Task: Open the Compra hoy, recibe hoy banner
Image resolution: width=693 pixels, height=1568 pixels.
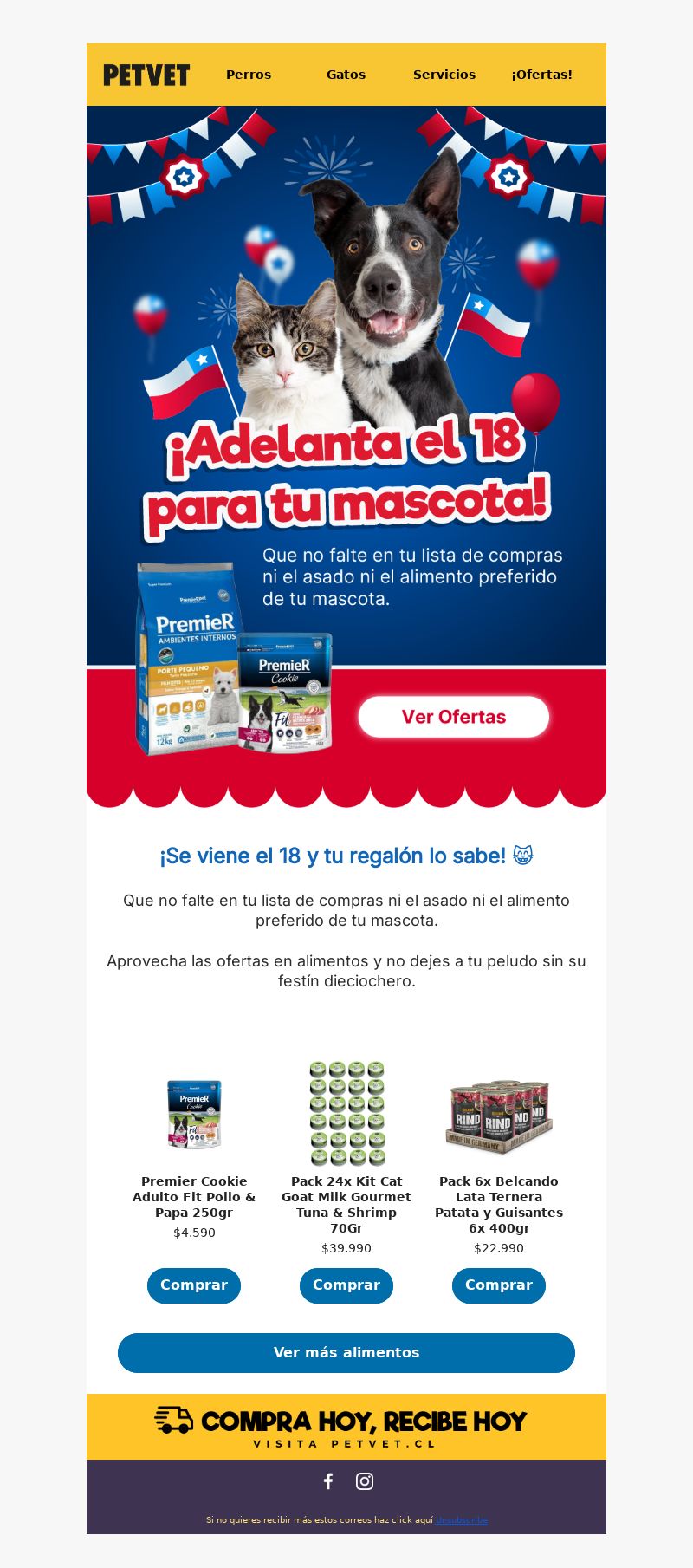Action: tap(346, 1427)
